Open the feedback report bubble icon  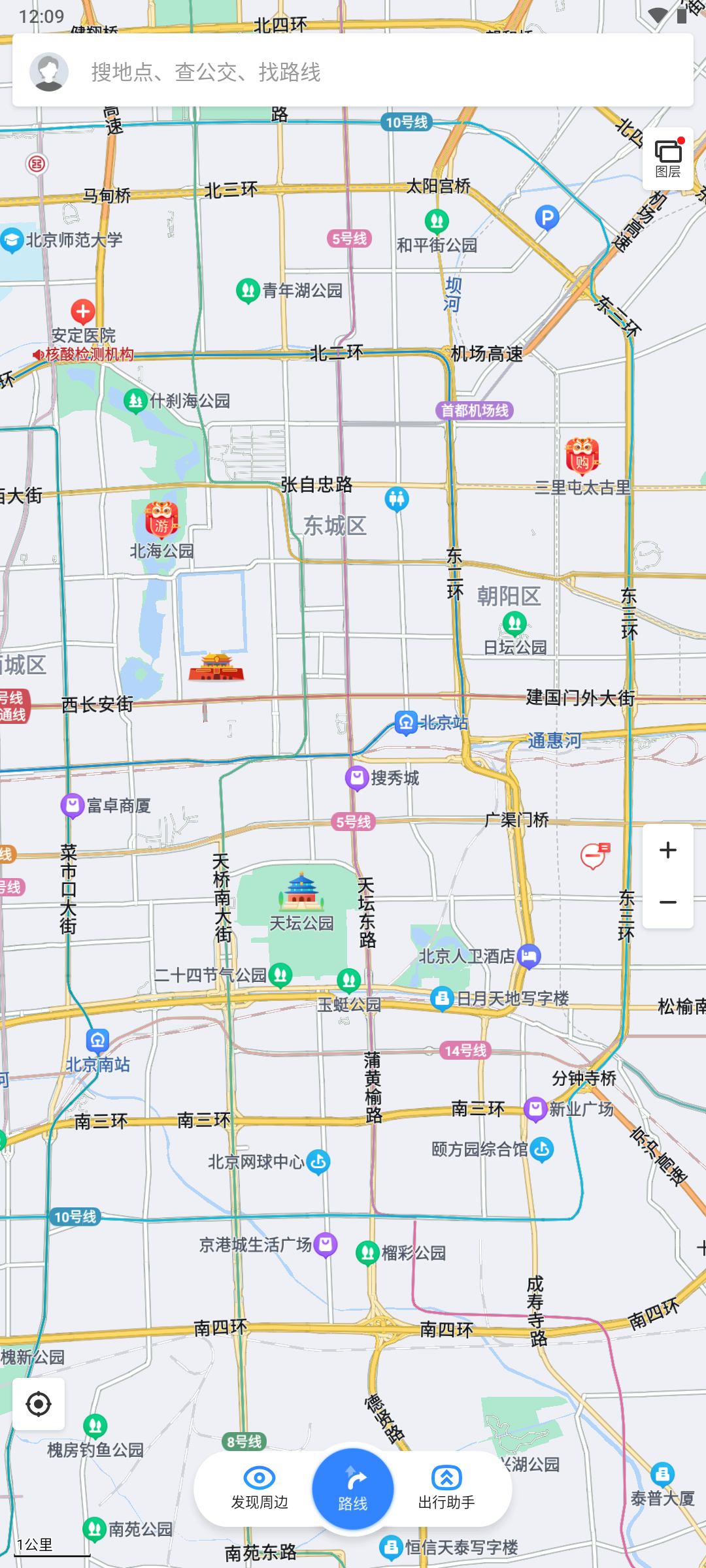pyautogui.click(x=594, y=856)
